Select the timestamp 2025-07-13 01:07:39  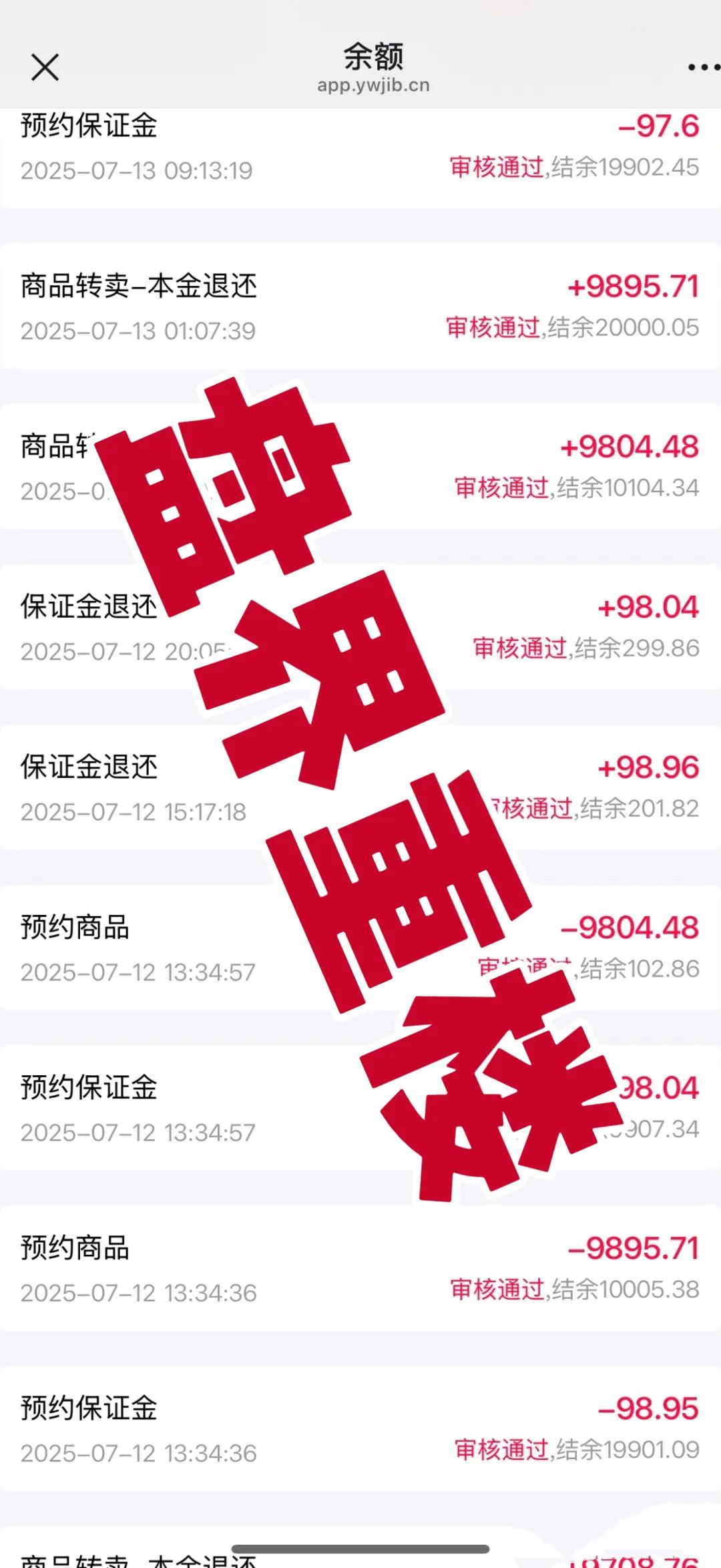136,330
